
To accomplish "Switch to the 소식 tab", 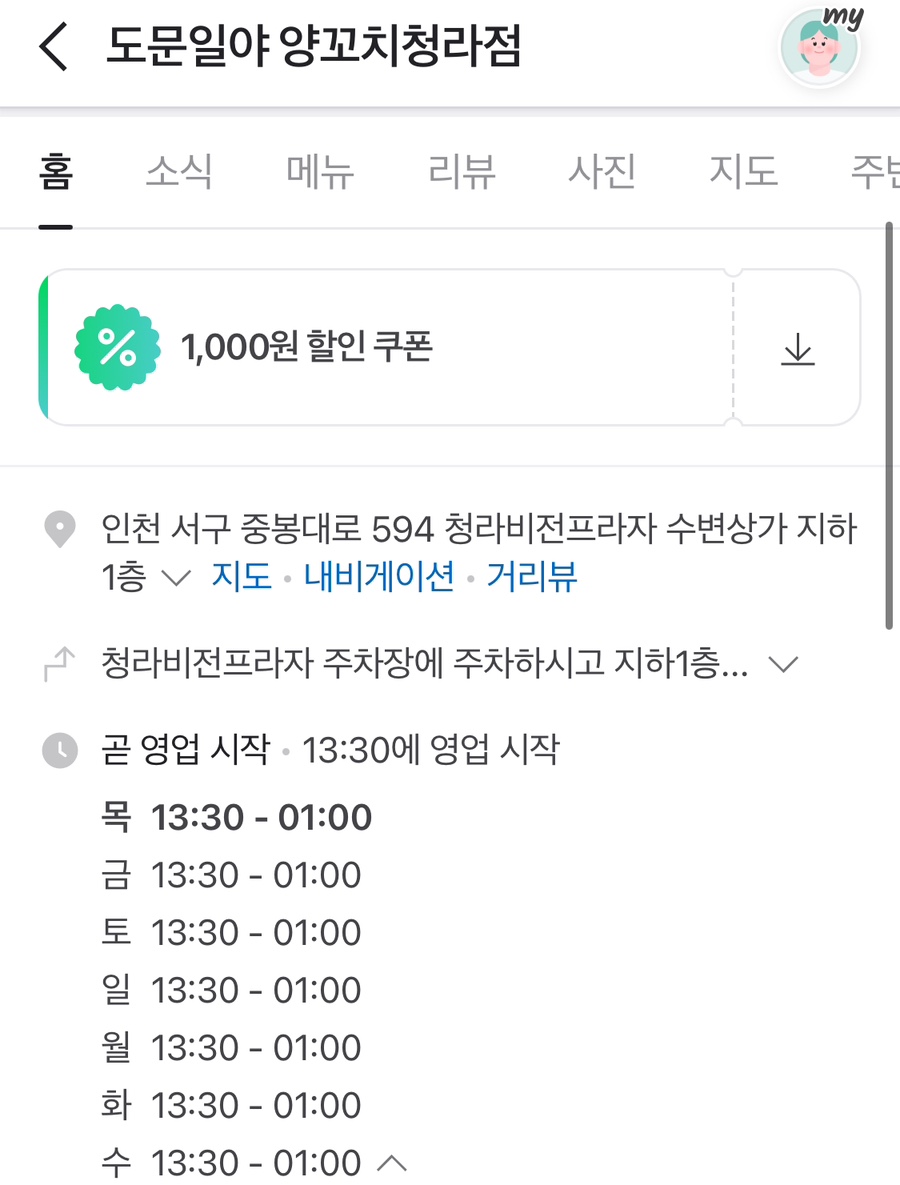I will [x=179, y=171].
